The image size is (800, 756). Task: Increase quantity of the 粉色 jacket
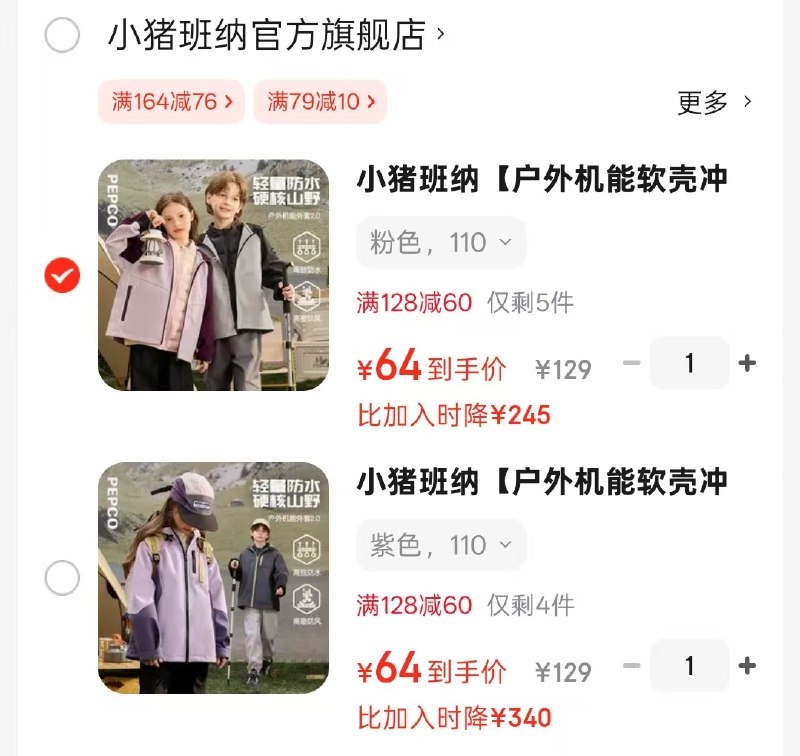point(747,363)
